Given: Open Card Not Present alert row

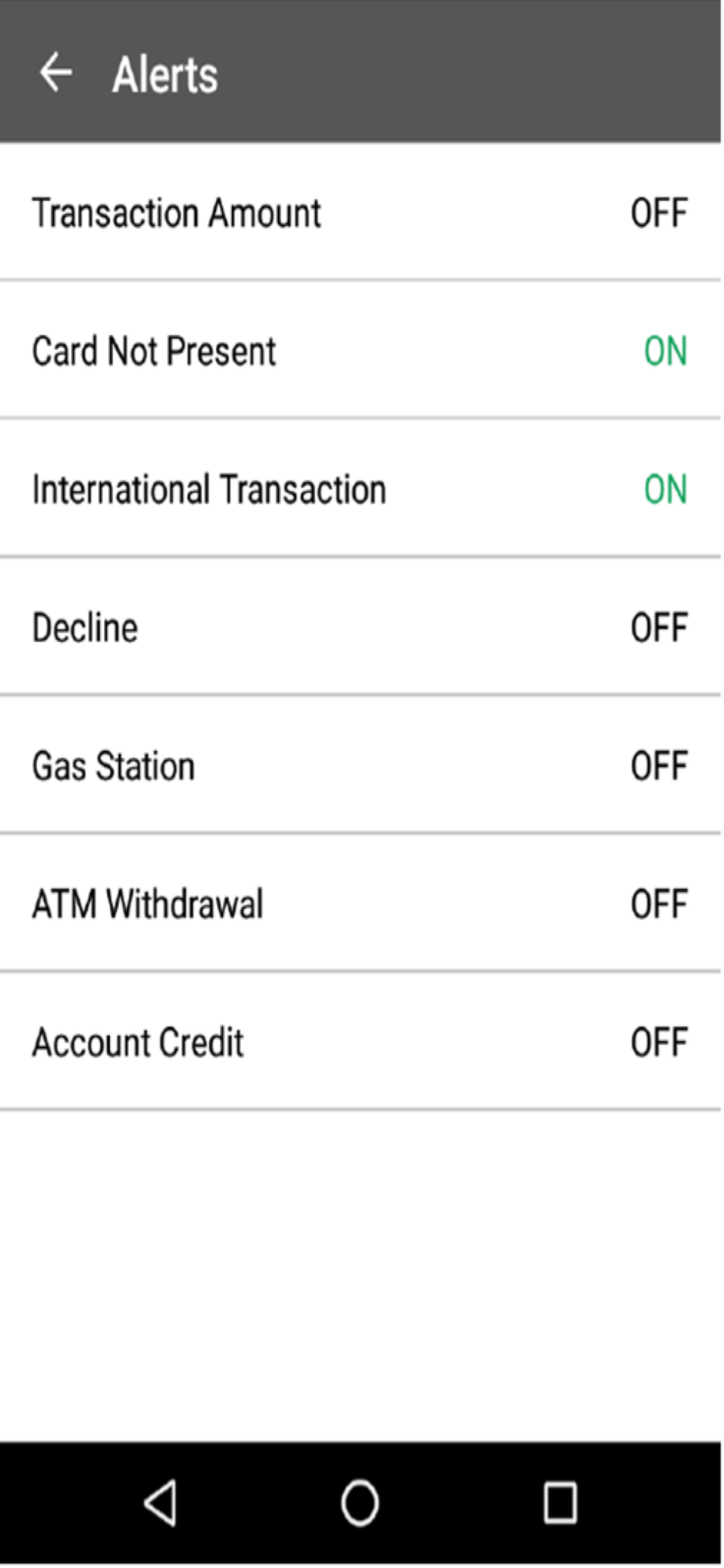Looking at the screenshot, I should coord(360,350).
